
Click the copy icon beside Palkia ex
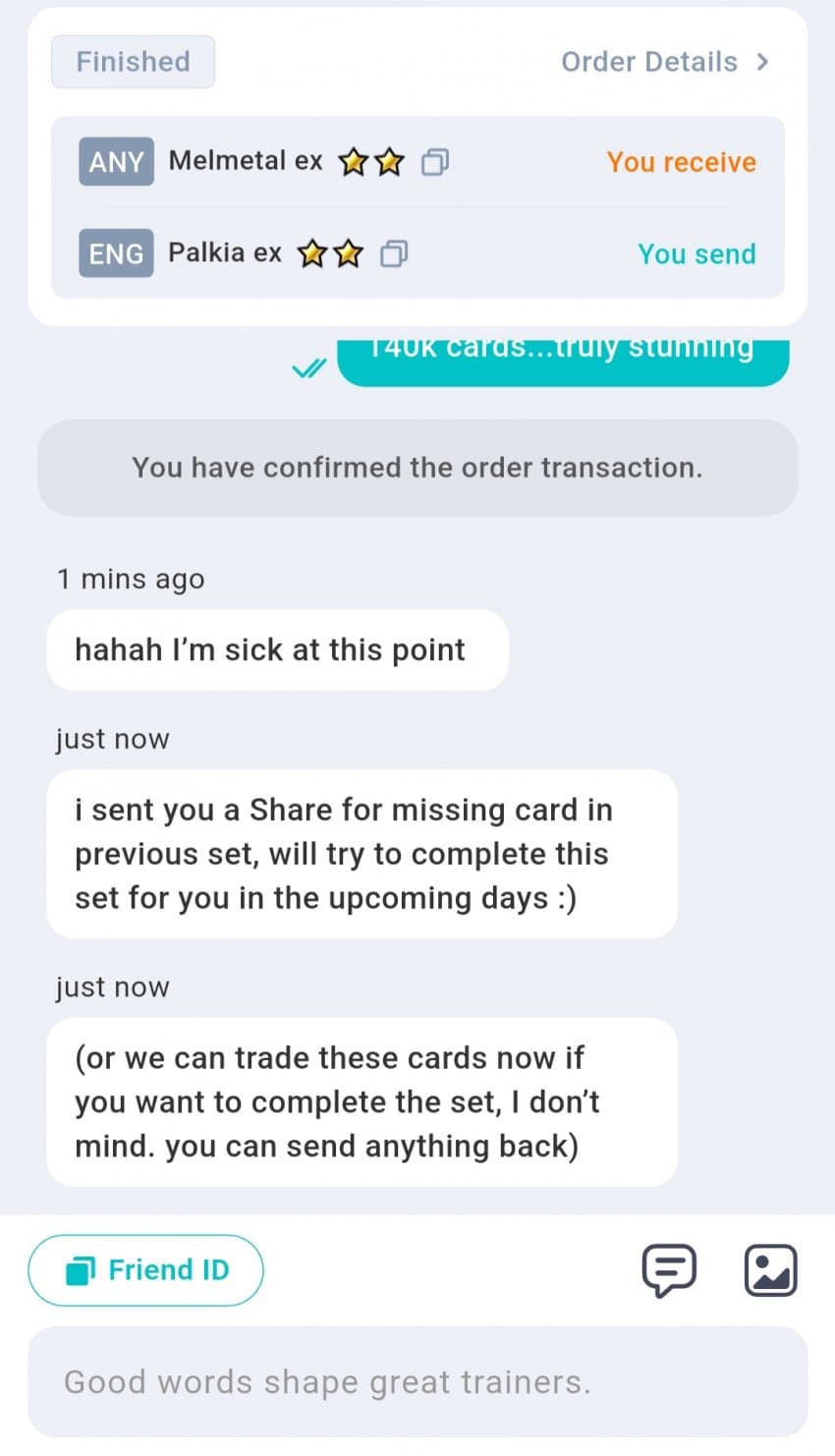pos(394,253)
